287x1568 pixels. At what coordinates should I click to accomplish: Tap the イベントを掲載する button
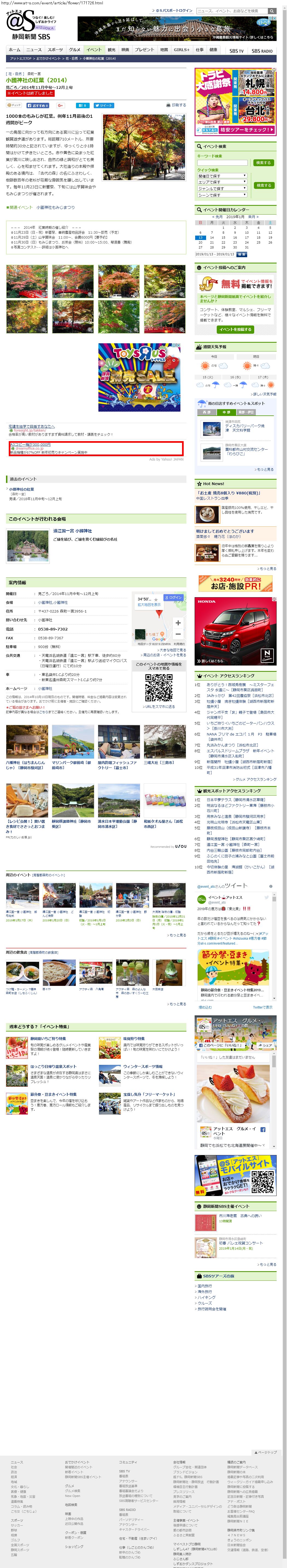[235, 329]
